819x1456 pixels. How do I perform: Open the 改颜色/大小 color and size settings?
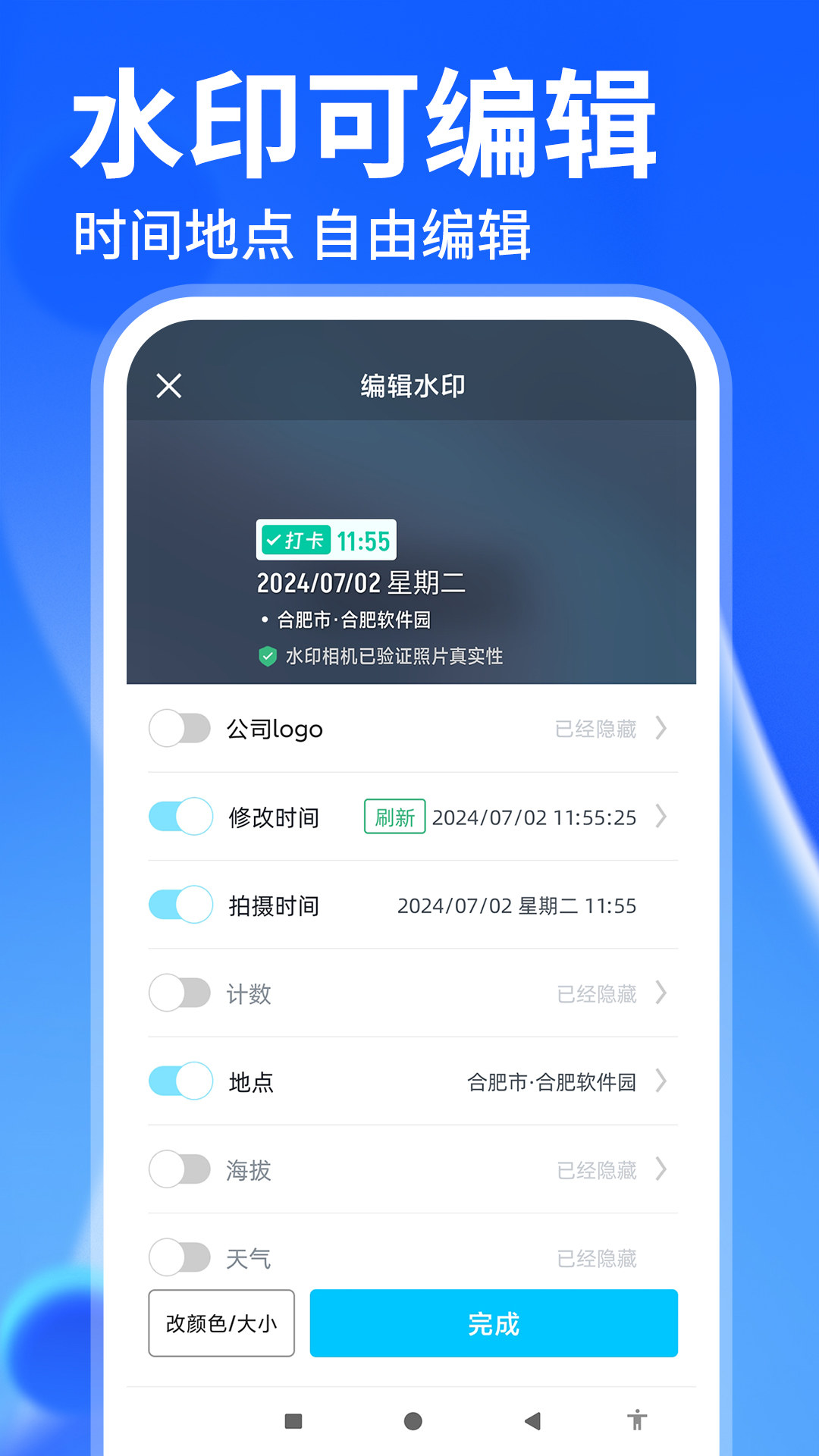pyautogui.click(x=222, y=1323)
